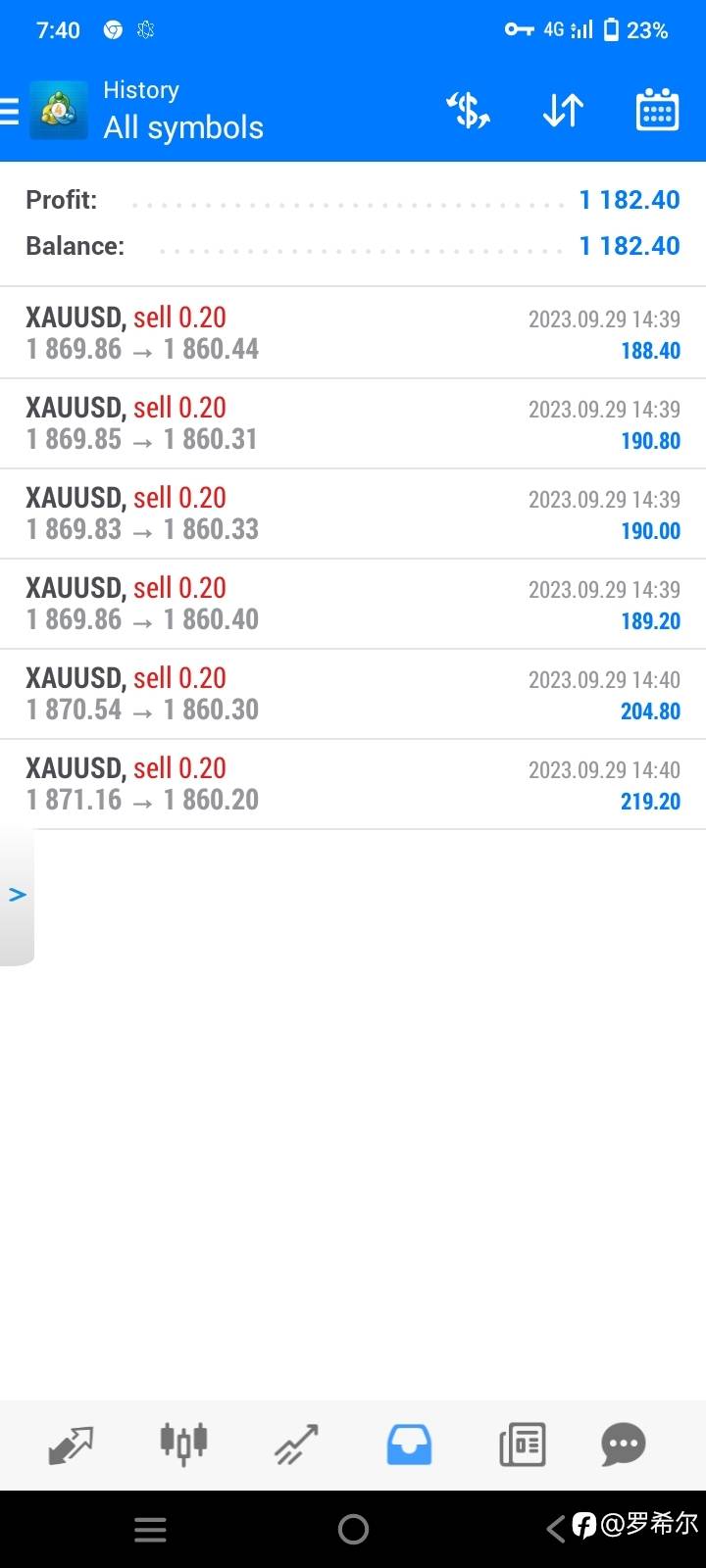Open the hamburger drawer menu

pos(9,111)
